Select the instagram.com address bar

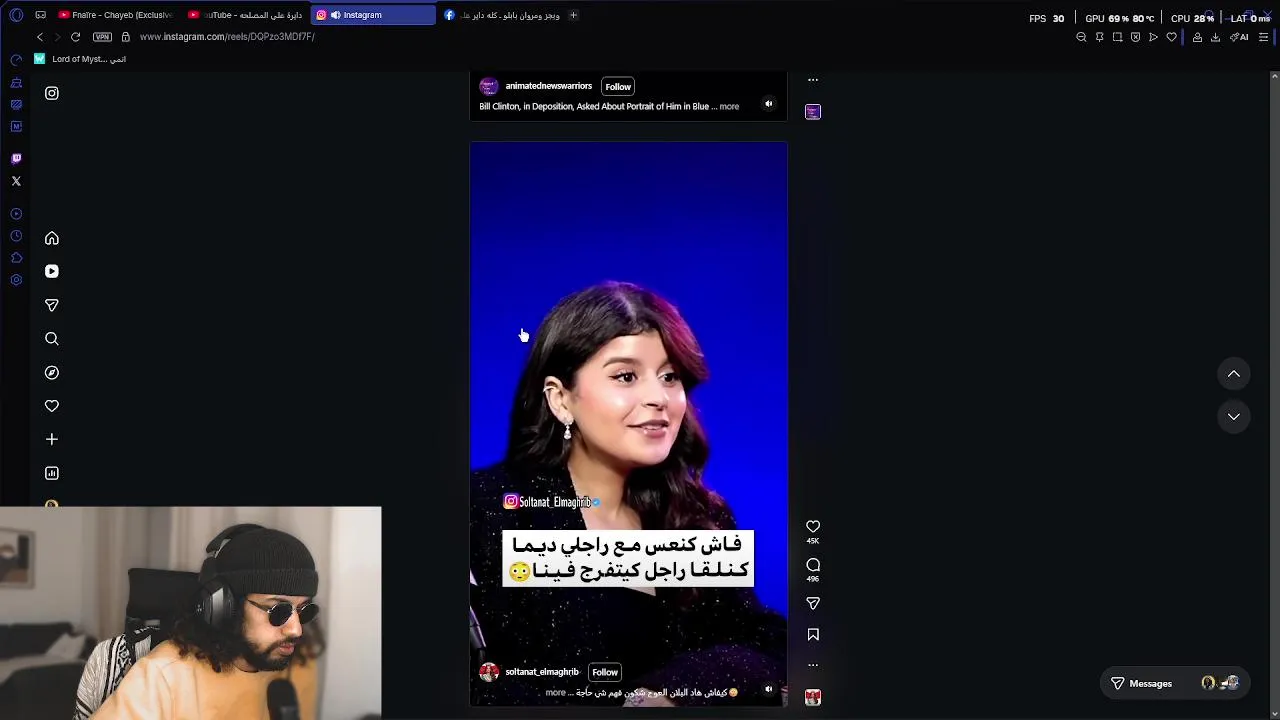[x=227, y=37]
